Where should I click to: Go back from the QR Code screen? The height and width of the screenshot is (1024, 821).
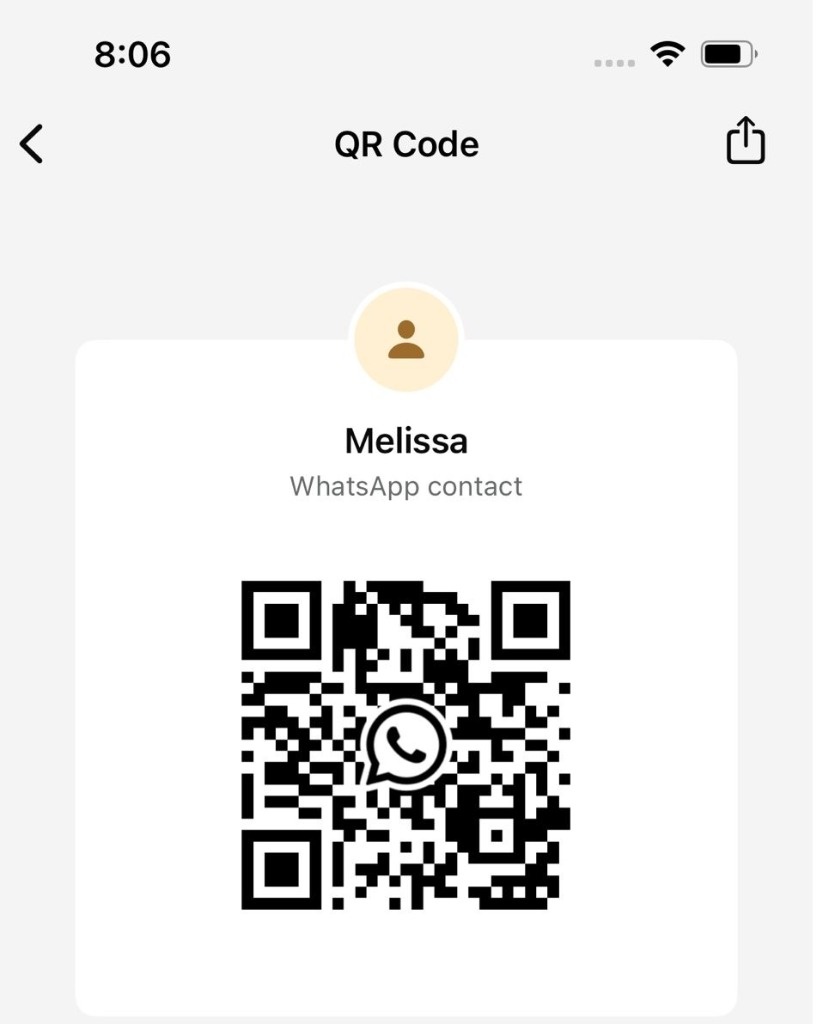coord(32,144)
